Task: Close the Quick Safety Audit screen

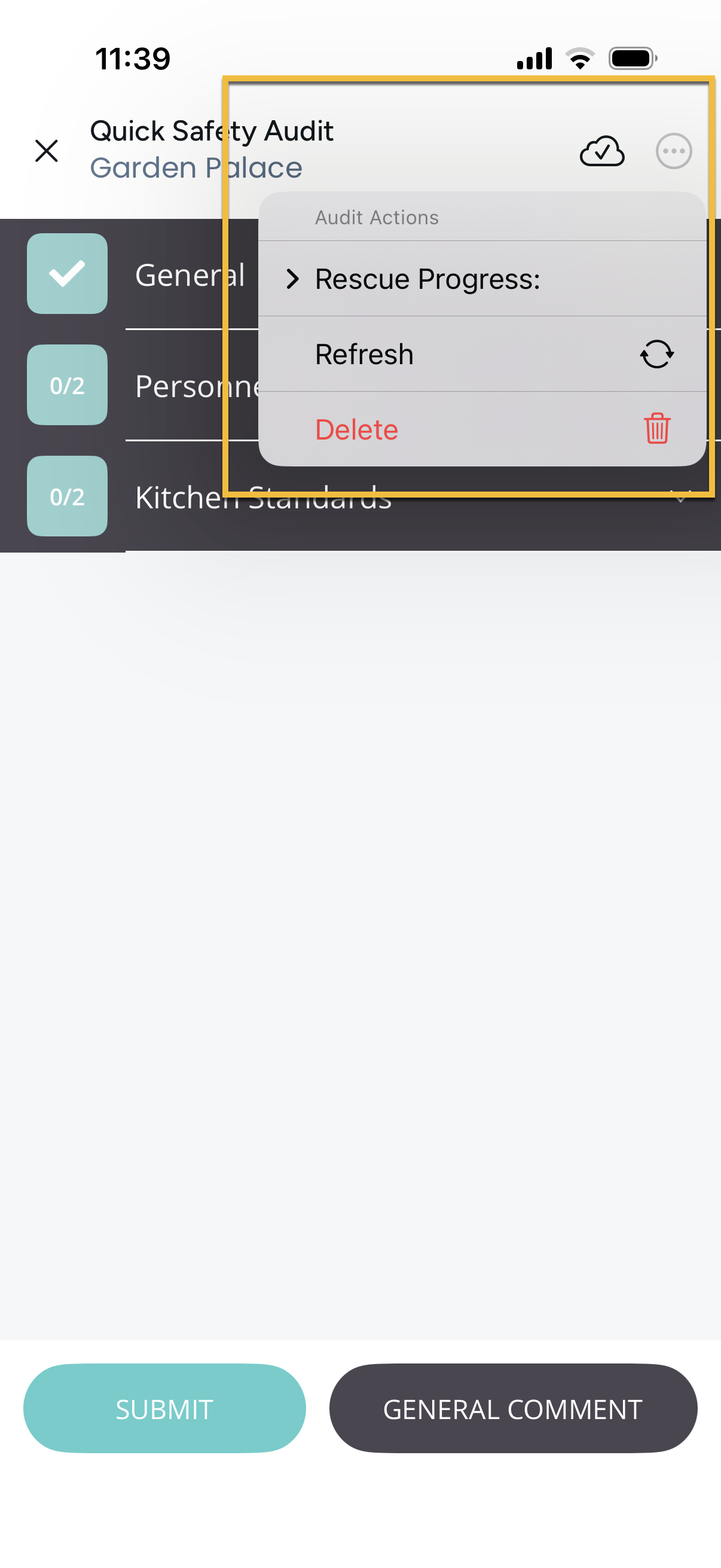Action: [46, 151]
